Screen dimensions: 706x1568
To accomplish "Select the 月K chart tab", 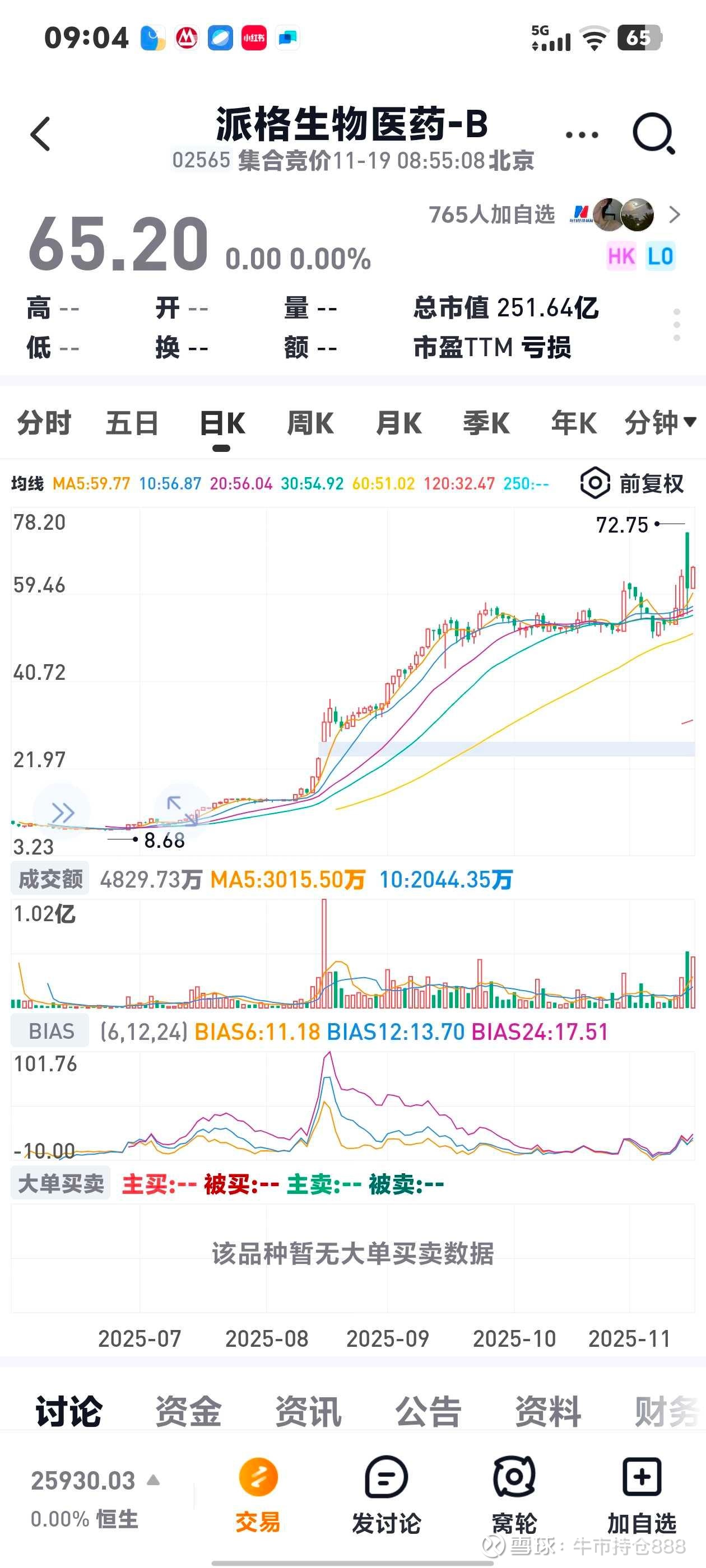I will 398,423.
